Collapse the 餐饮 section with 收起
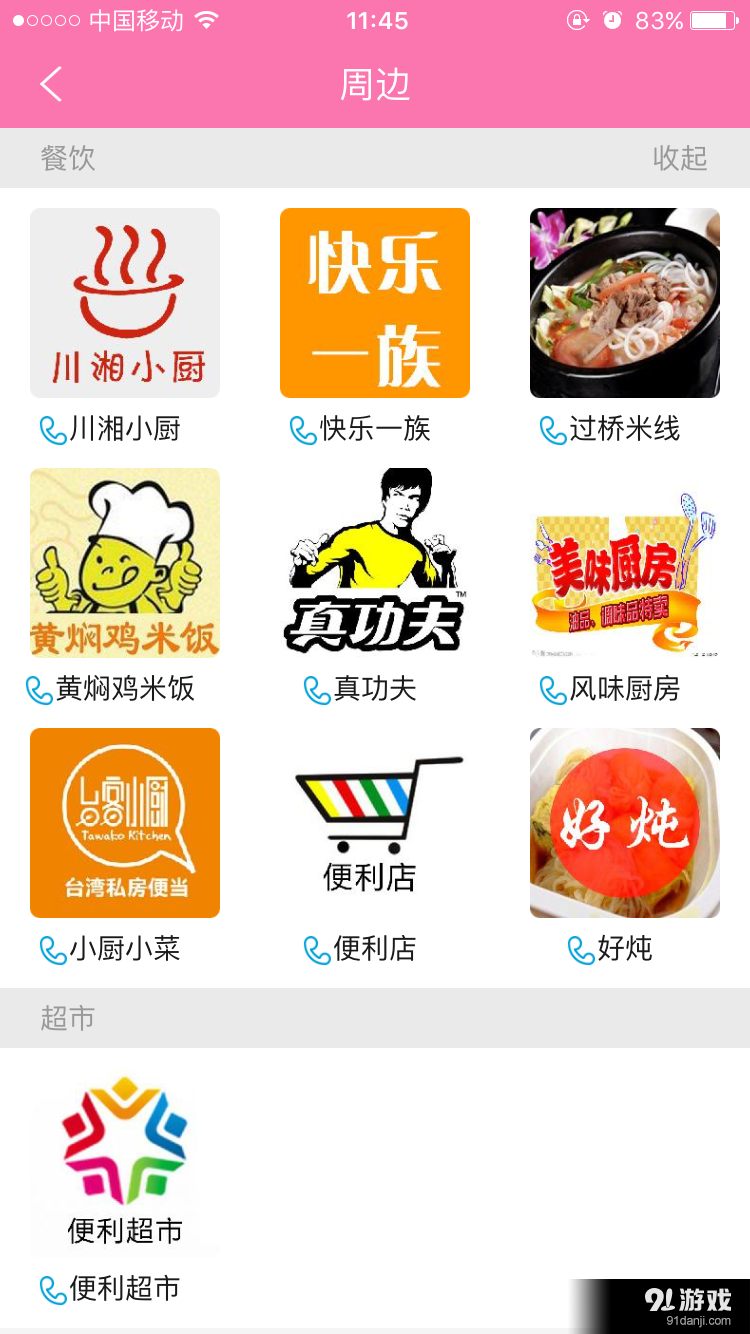This screenshot has height=1334, width=750. (x=683, y=158)
